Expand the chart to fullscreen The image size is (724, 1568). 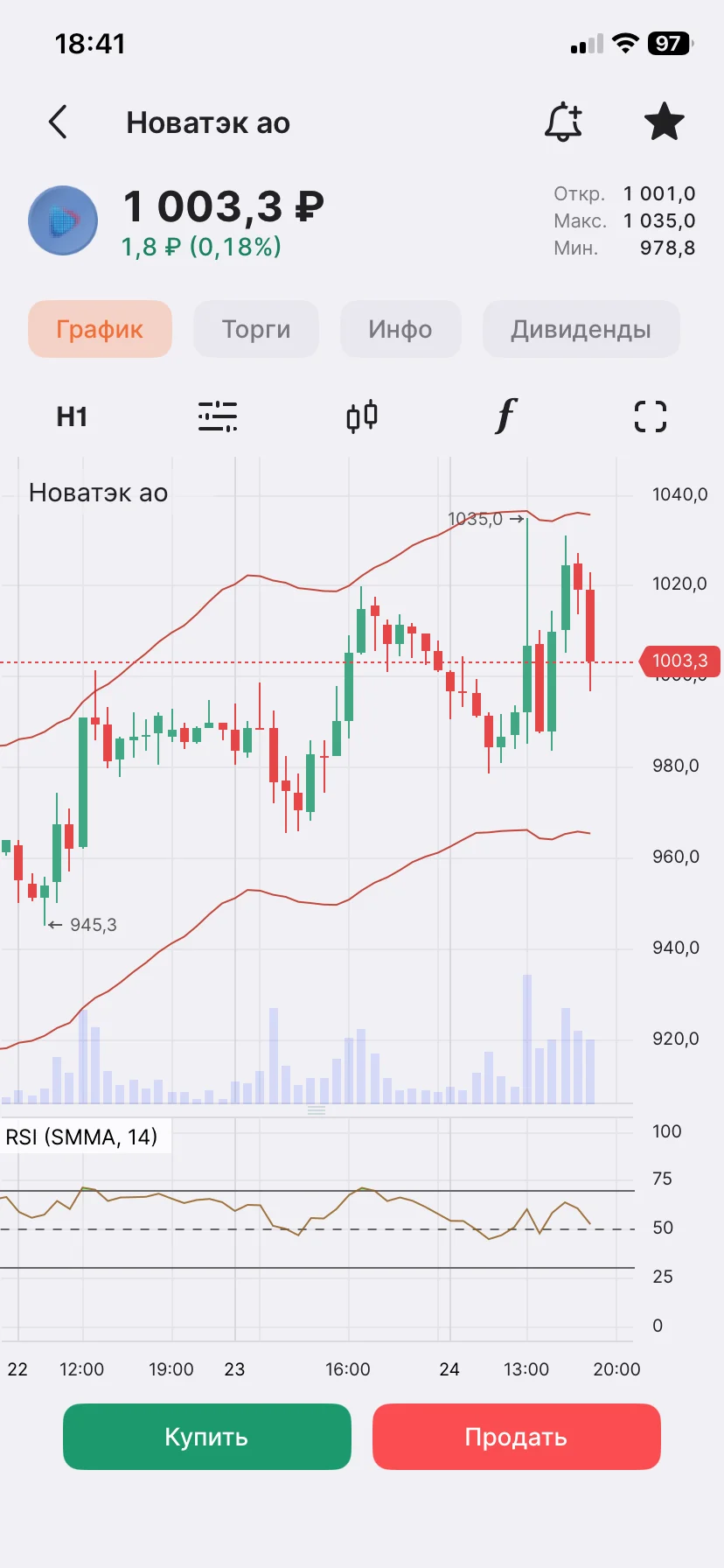651,416
